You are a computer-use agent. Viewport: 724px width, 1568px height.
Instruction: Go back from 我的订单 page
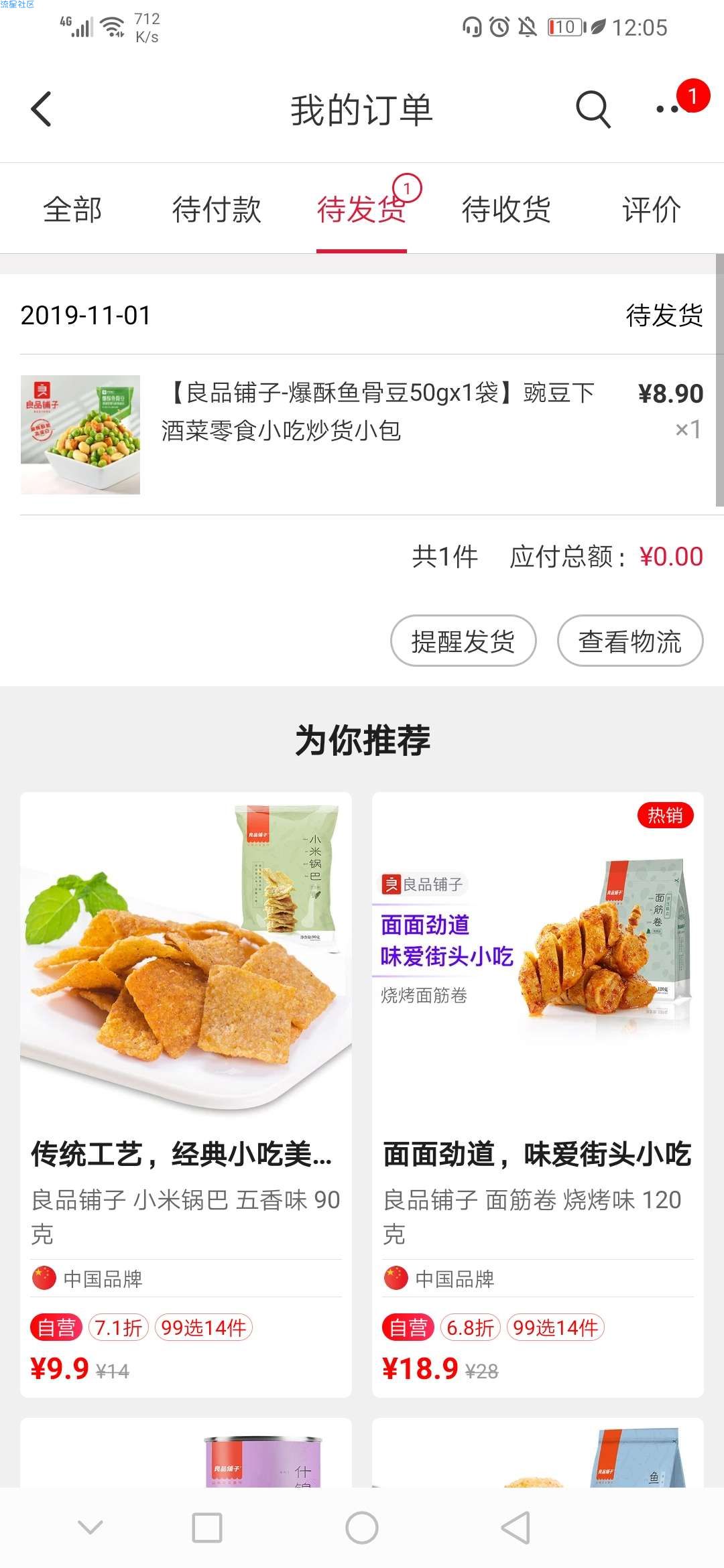click(x=42, y=109)
